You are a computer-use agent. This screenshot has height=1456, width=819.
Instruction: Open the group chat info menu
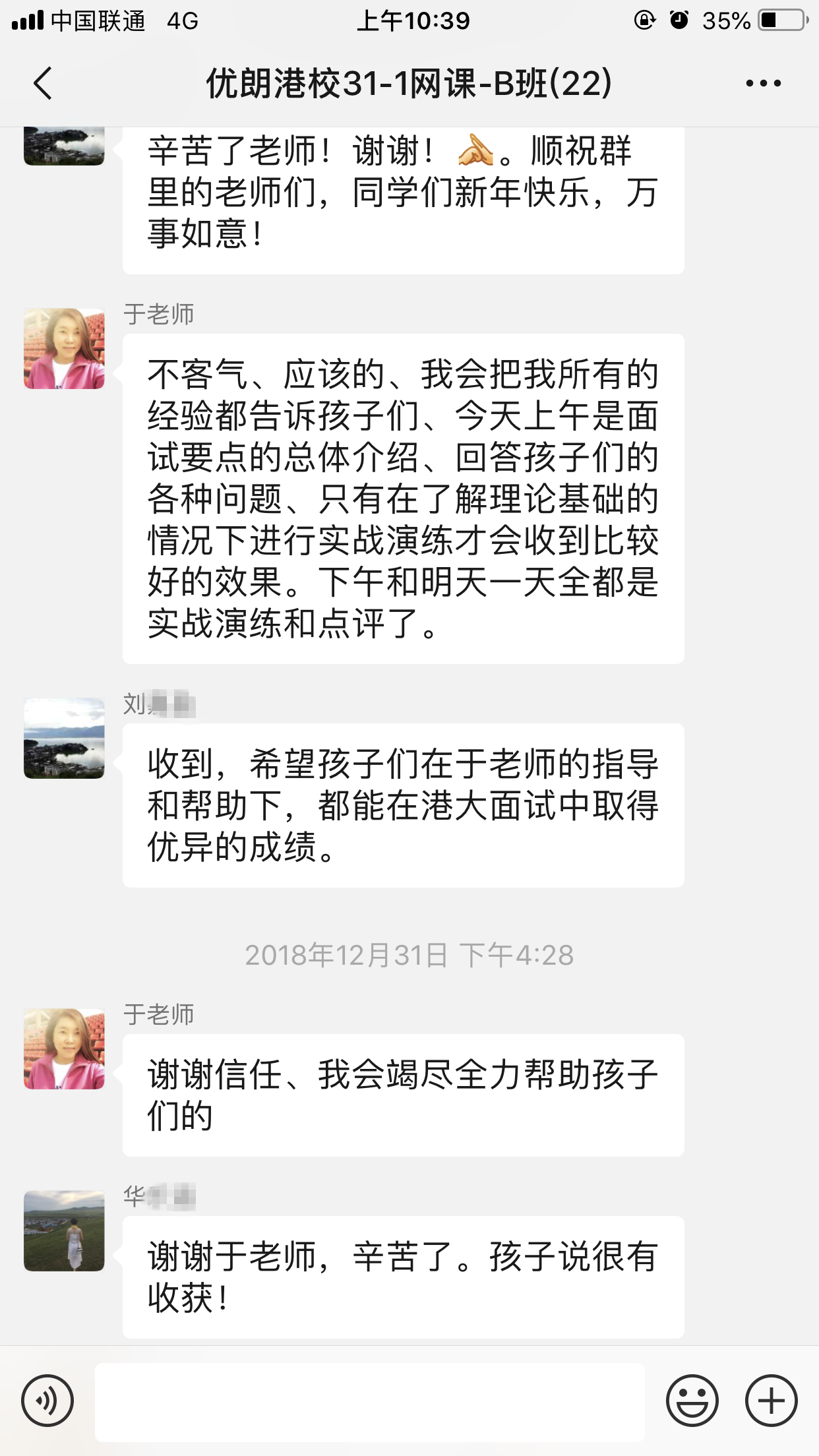[x=763, y=84]
